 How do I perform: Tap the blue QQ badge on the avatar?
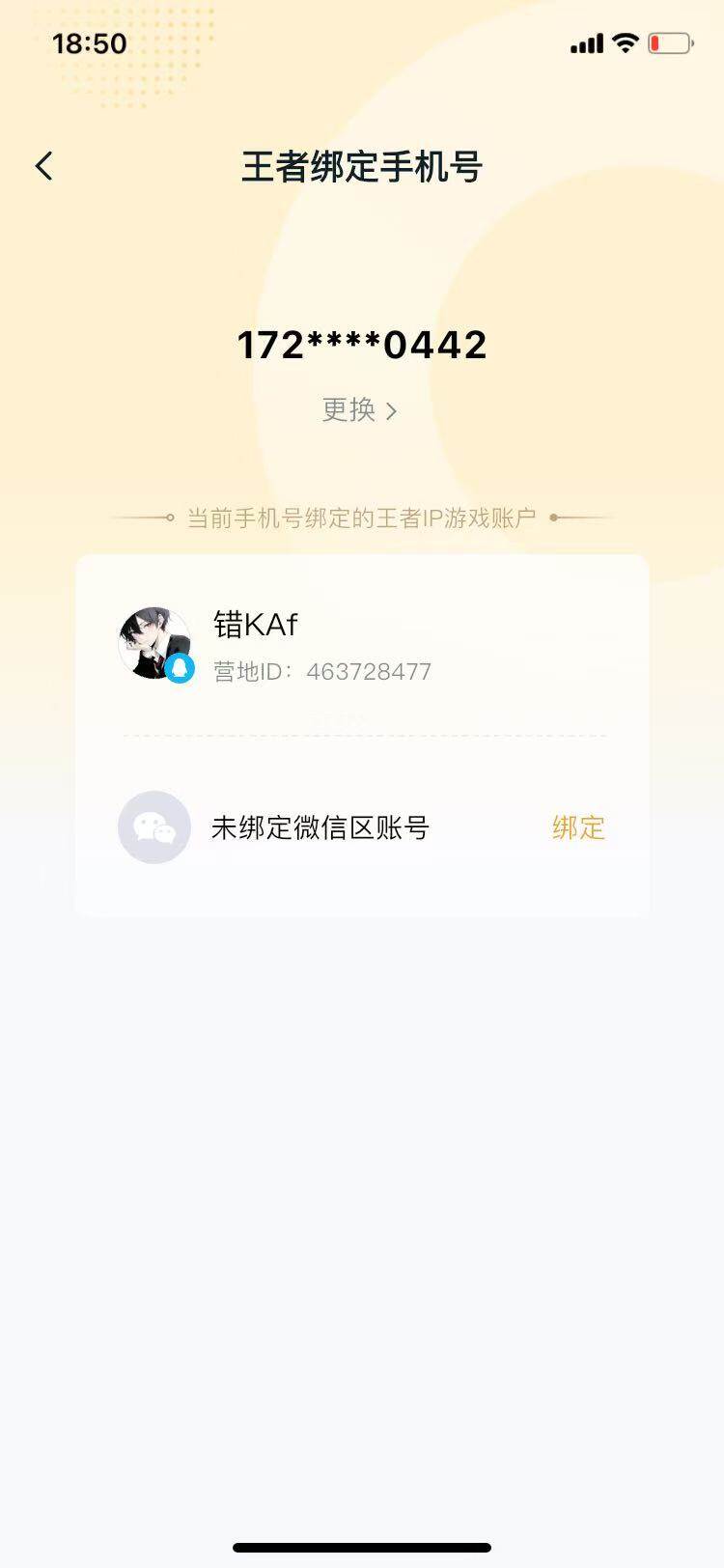(x=178, y=670)
